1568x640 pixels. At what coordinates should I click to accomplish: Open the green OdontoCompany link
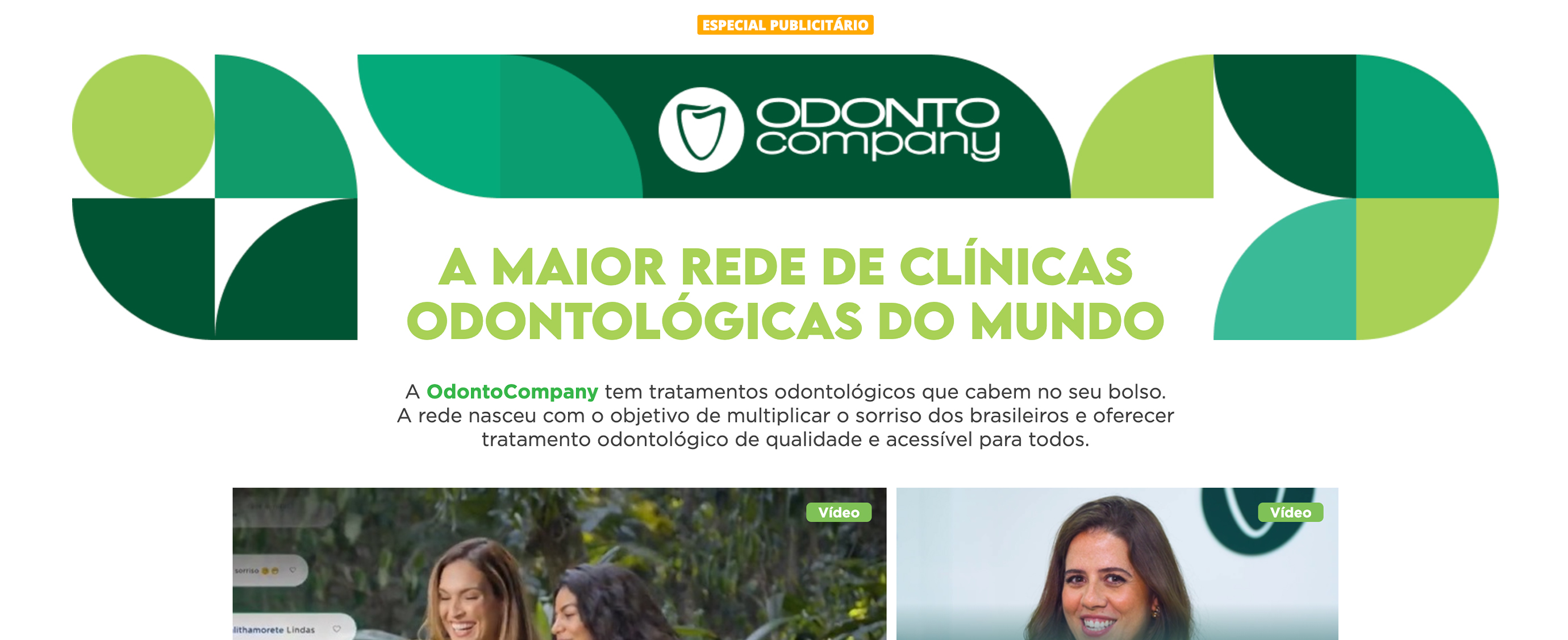tap(512, 392)
